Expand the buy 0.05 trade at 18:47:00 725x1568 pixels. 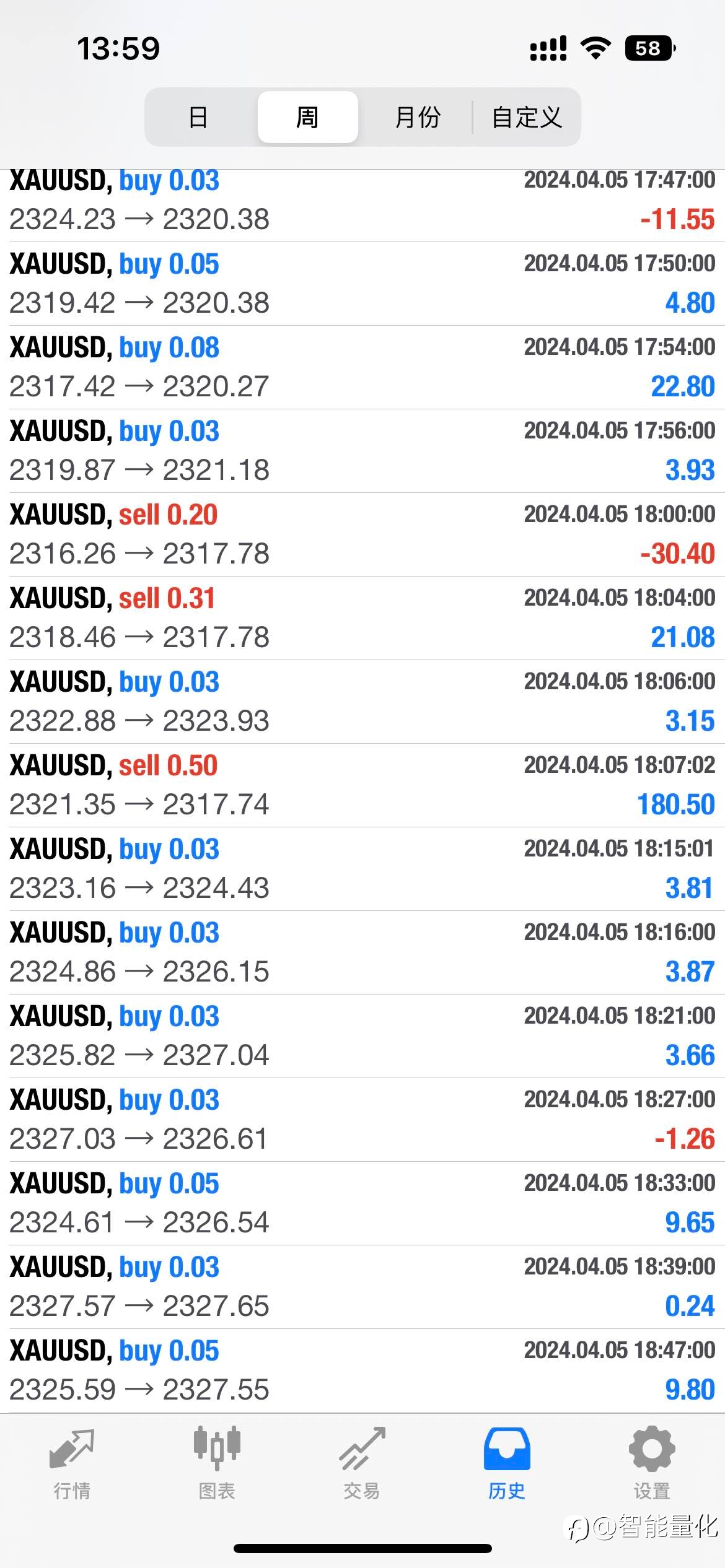(x=362, y=1370)
